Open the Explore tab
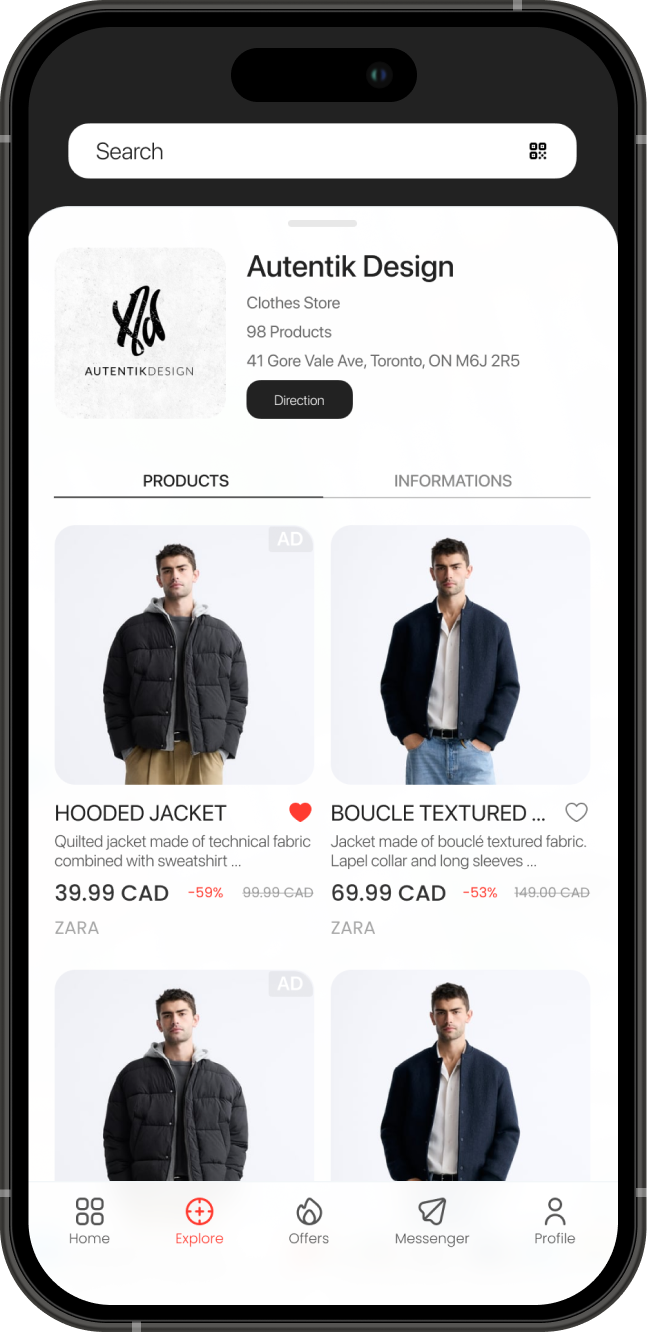The height and width of the screenshot is (1332, 647). (x=199, y=1221)
